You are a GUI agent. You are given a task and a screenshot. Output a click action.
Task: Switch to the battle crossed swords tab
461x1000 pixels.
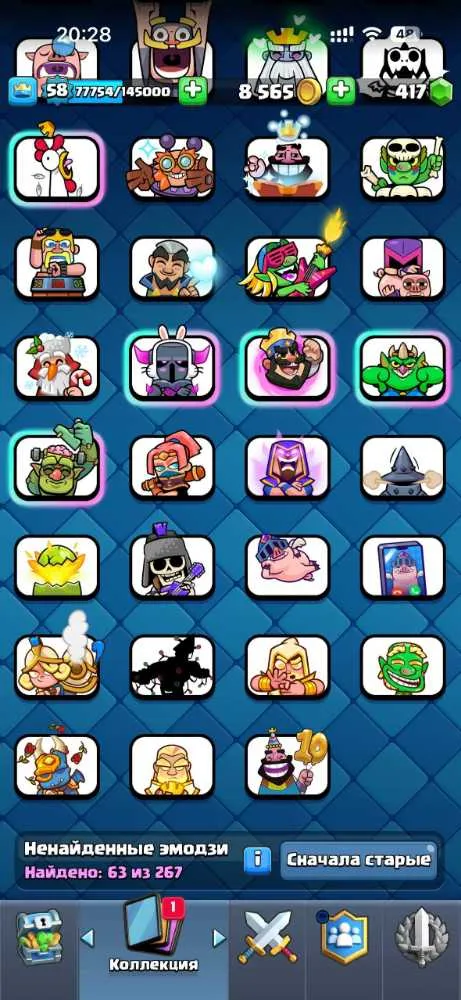[268, 937]
